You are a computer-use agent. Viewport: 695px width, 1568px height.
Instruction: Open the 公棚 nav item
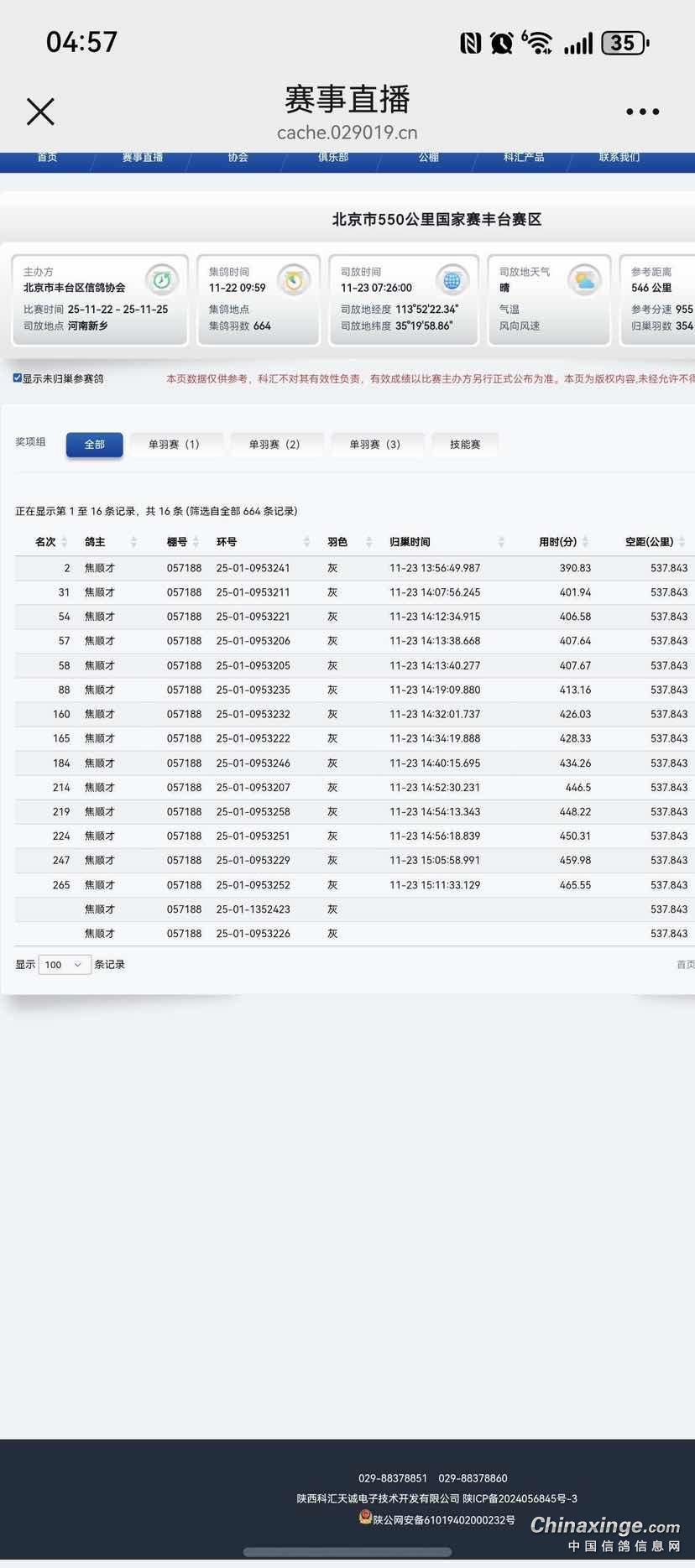coord(429,158)
